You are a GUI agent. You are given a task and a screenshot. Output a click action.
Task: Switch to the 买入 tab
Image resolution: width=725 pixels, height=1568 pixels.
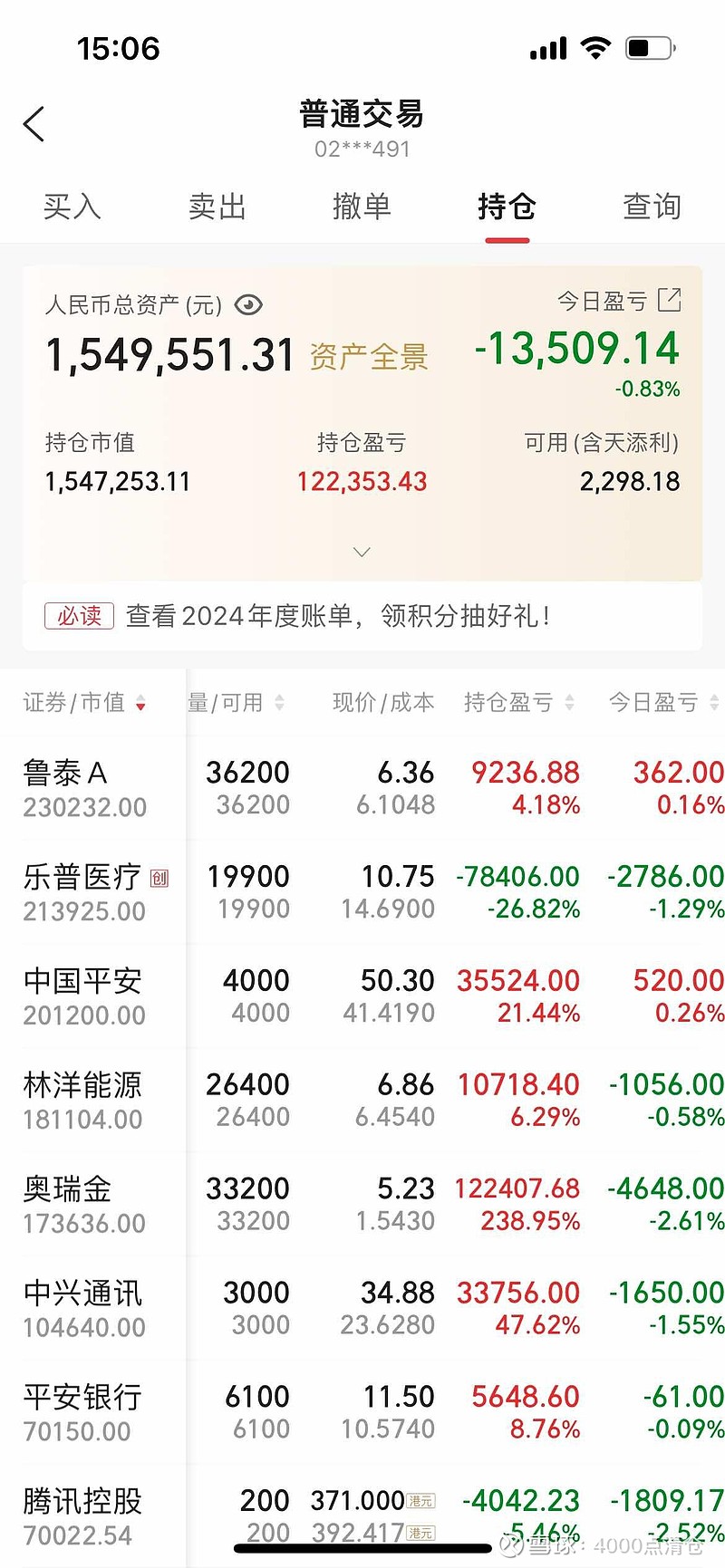coord(72,207)
